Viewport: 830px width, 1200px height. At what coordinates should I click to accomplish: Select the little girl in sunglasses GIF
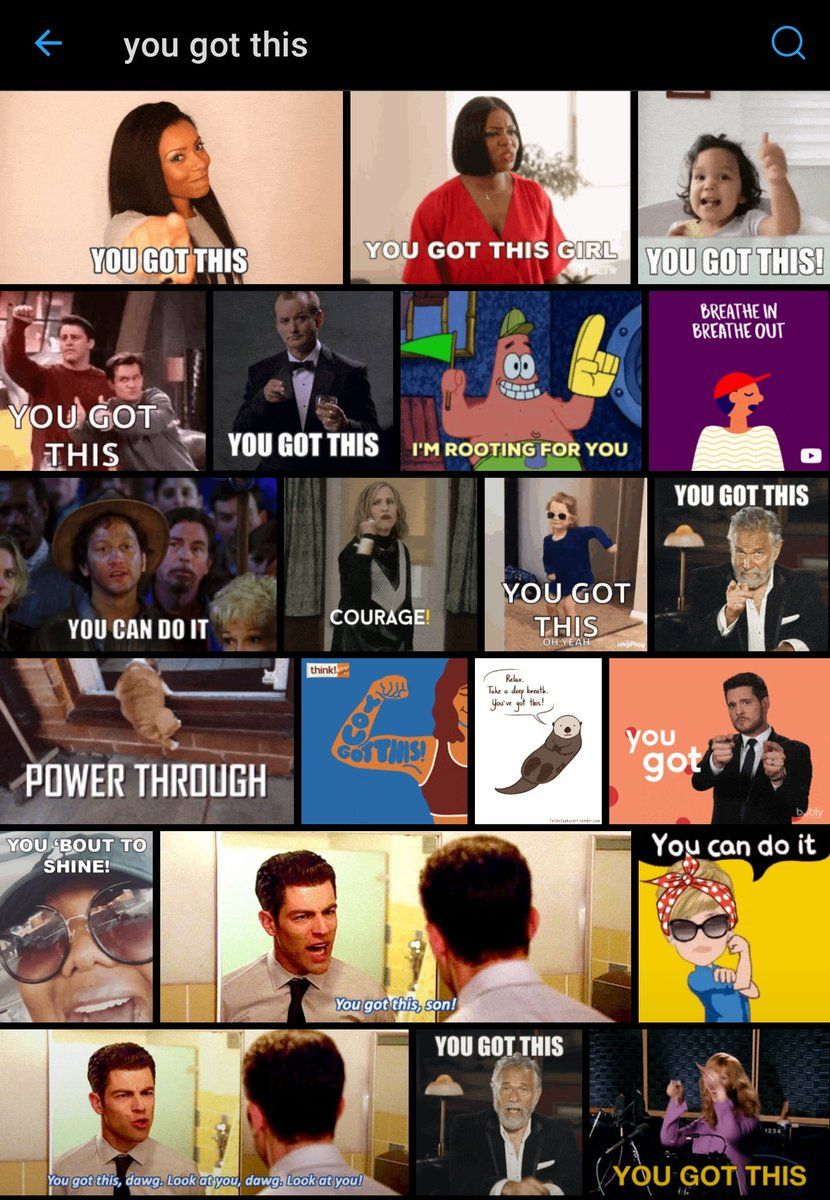coord(566,564)
